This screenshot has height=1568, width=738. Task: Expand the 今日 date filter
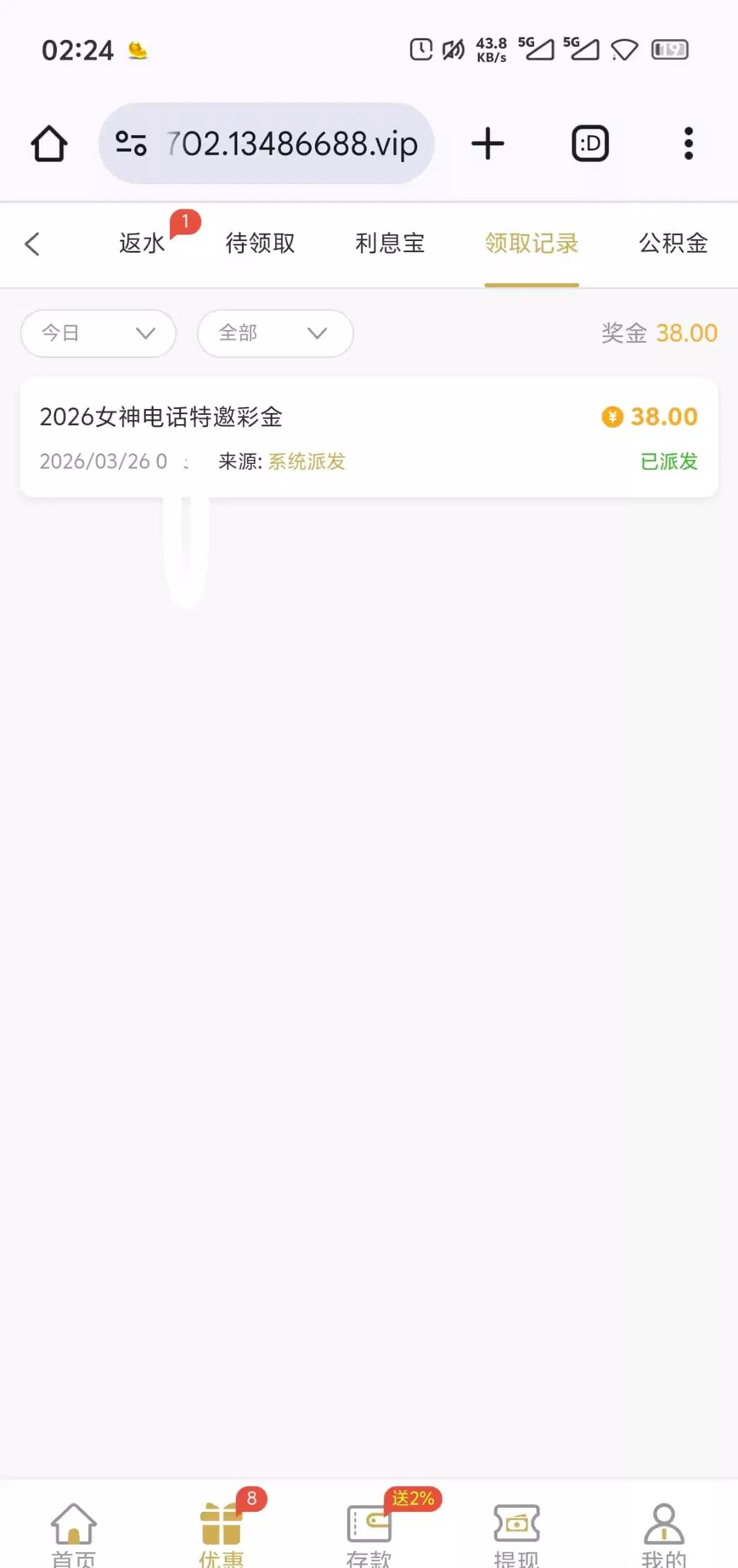[x=98, y=333]
